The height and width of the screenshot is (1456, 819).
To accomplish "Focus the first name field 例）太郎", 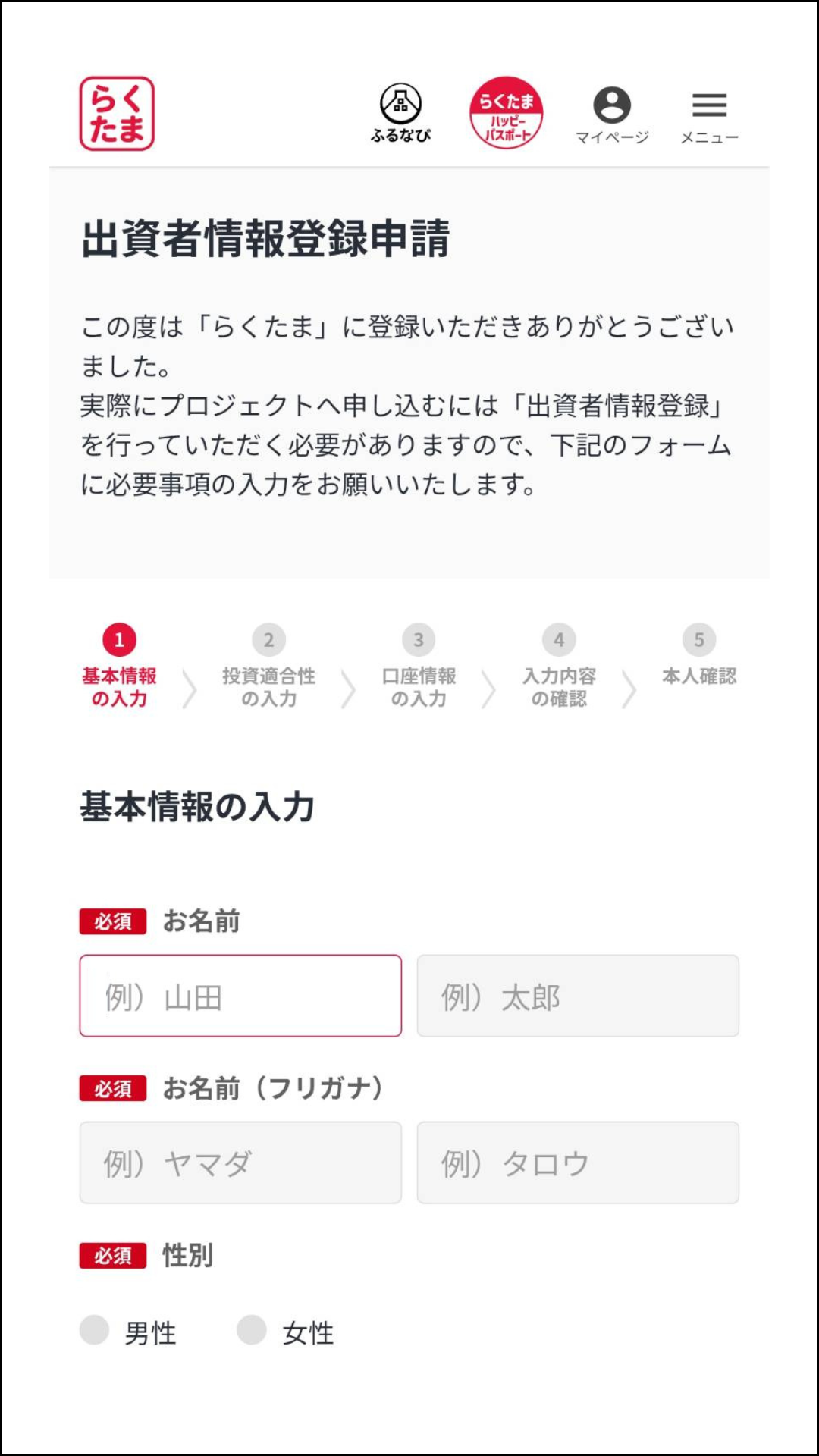I will coord(578,996).
